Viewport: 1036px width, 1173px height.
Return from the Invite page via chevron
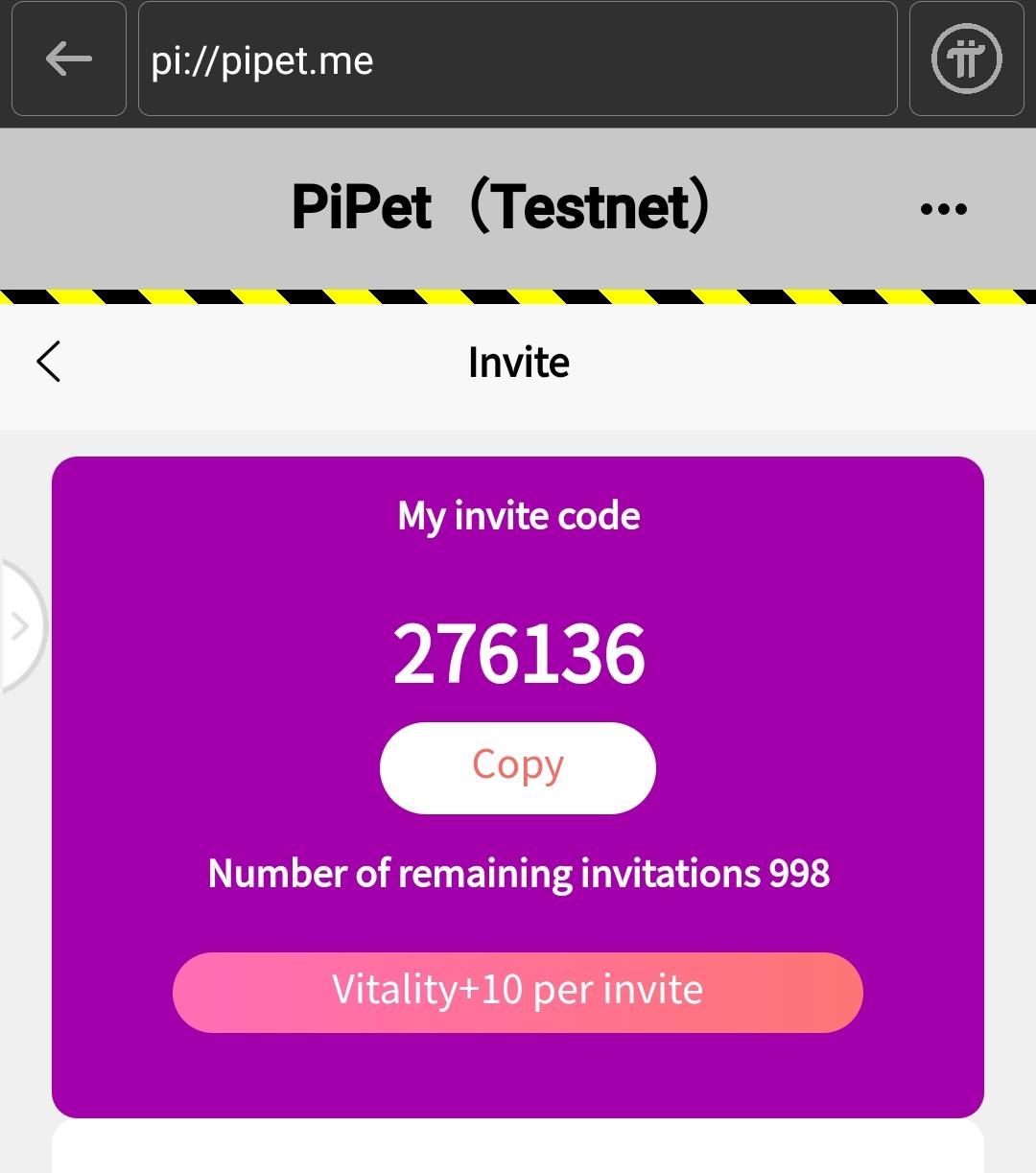click(49, 362)
